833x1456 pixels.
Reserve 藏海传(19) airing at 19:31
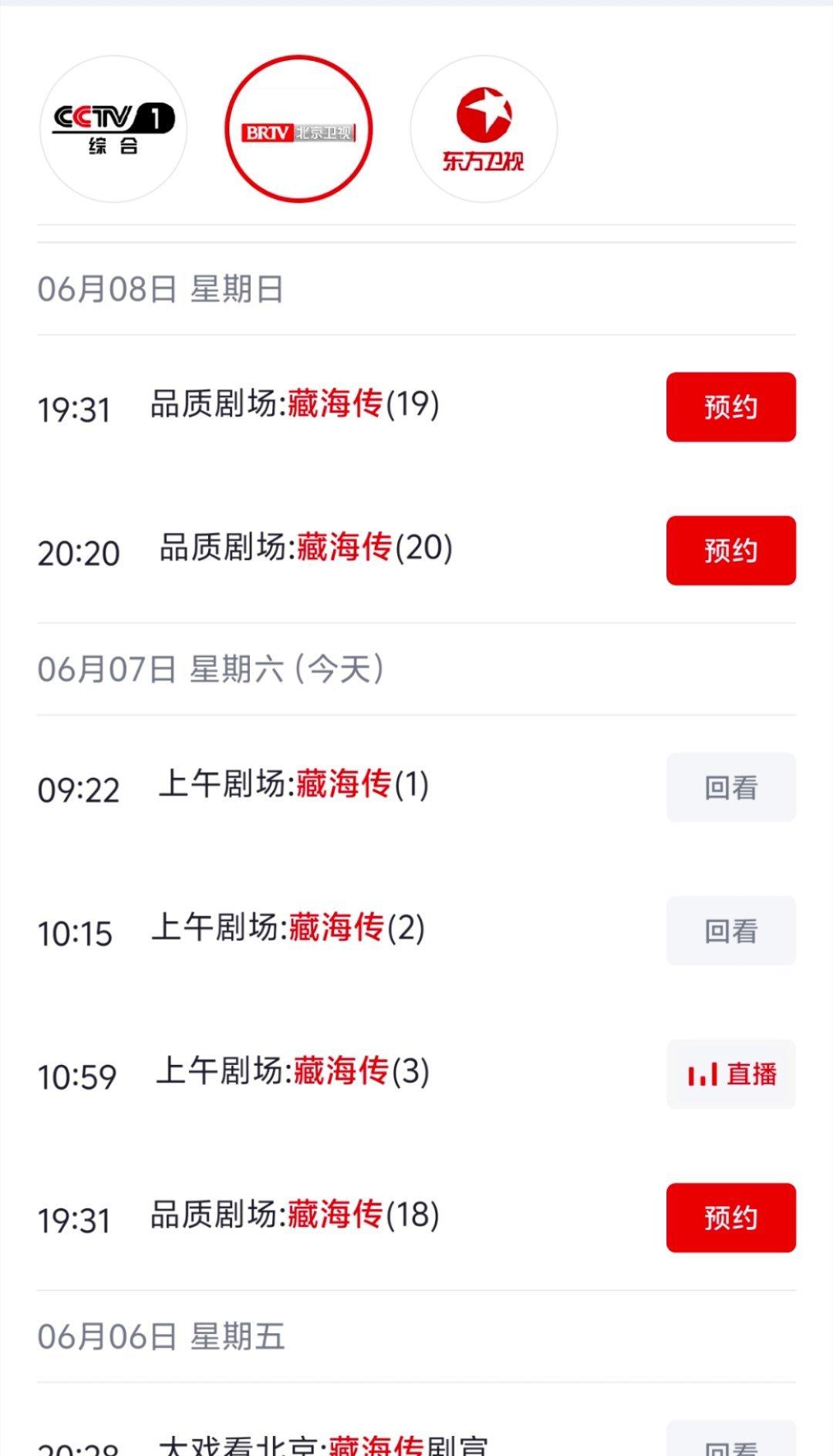click(x=730, y=407)
